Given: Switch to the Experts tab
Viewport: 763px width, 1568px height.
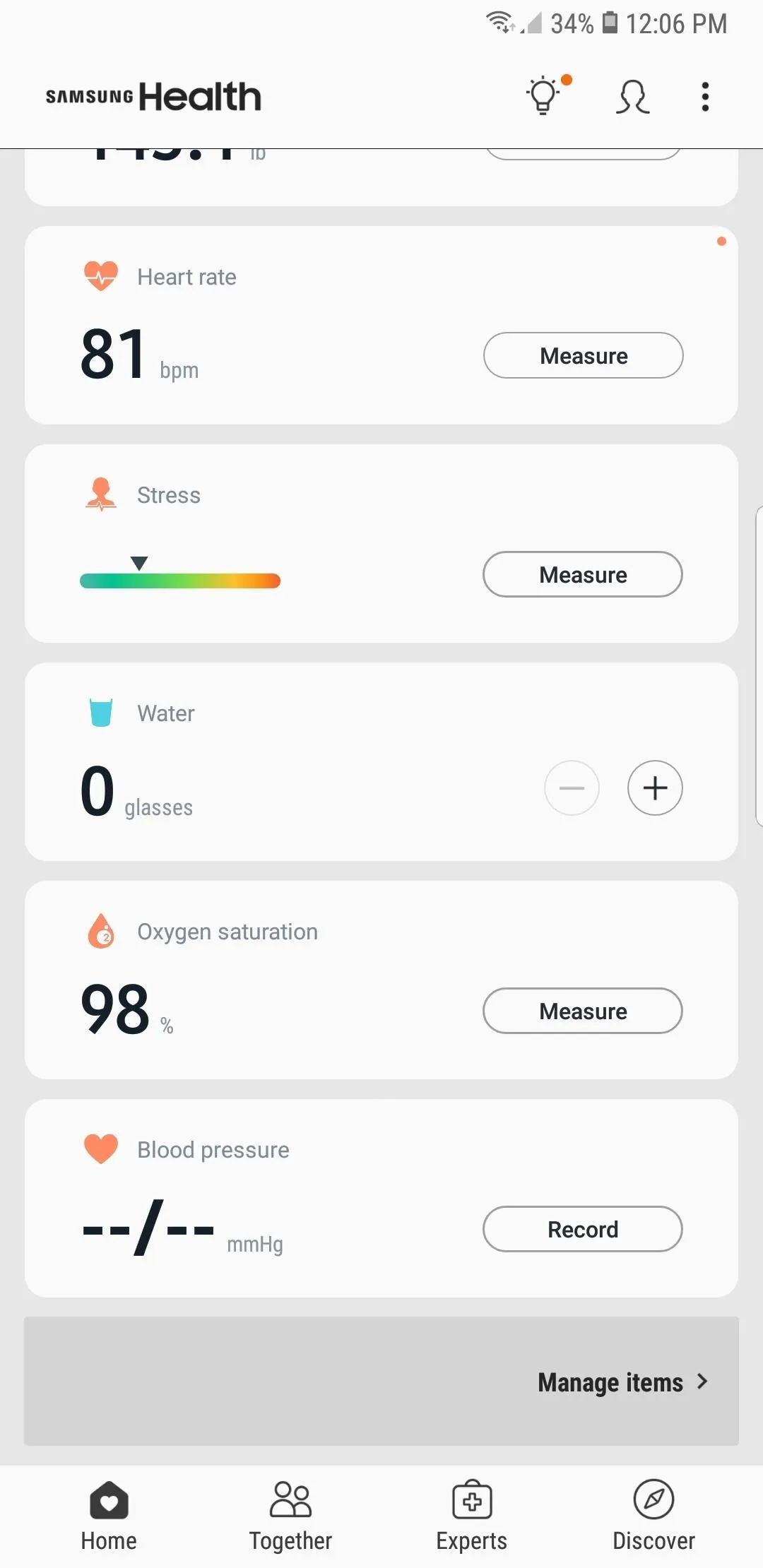Looking at the screenshot, I should click(472, 1516).
